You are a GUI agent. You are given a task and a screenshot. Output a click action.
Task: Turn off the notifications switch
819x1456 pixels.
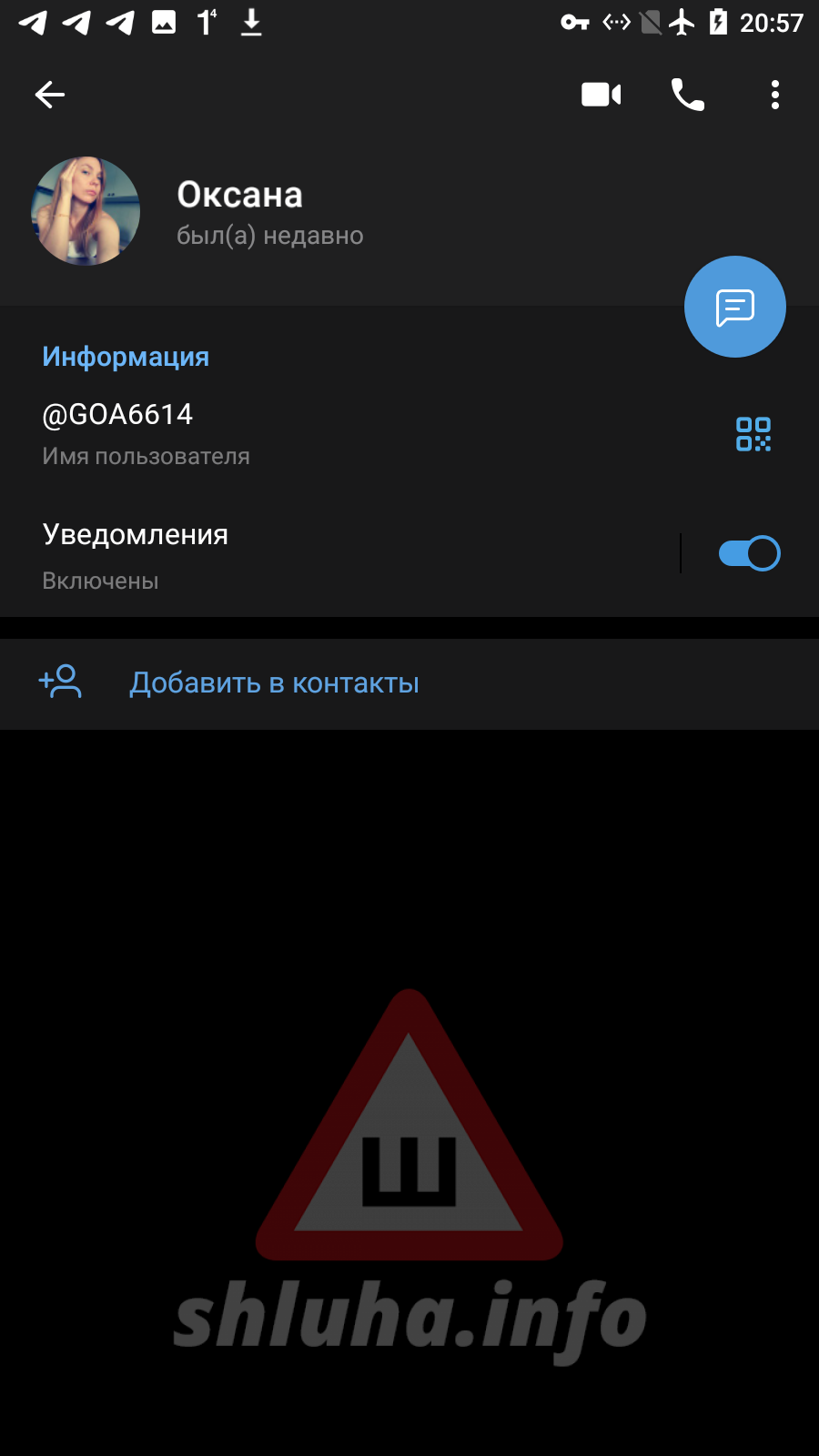749,553
